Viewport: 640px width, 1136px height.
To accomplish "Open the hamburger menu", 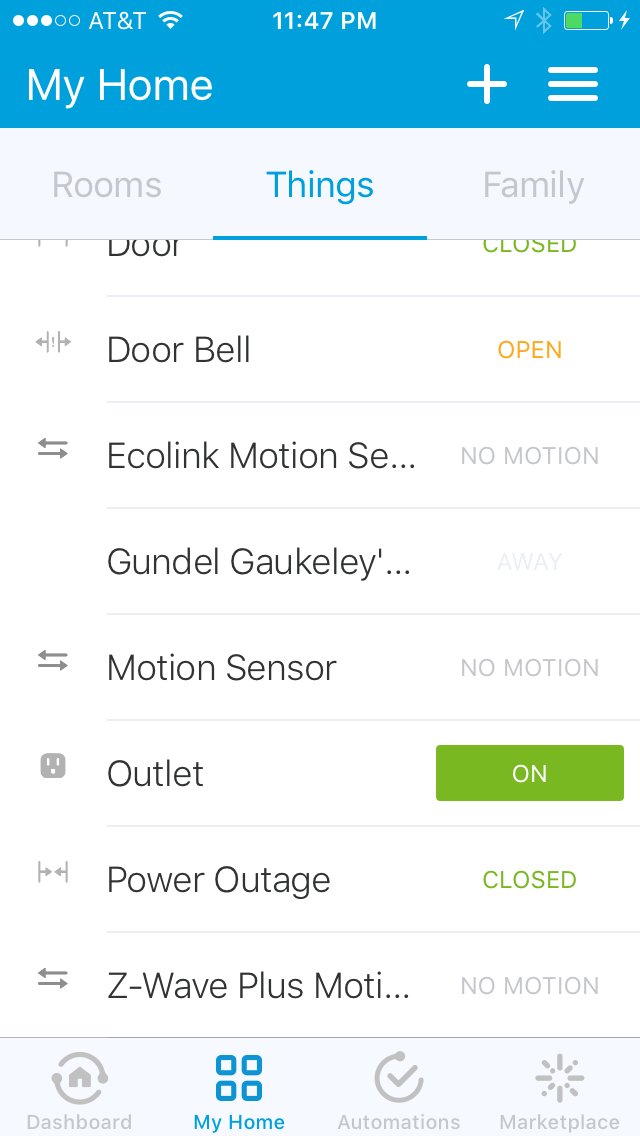I will 573,85.
